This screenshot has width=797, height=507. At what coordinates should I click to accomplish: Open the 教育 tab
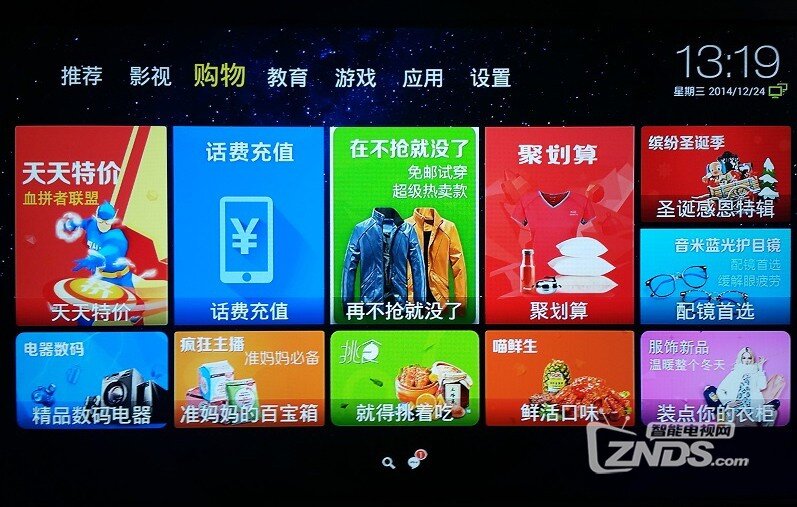[287, 78]
